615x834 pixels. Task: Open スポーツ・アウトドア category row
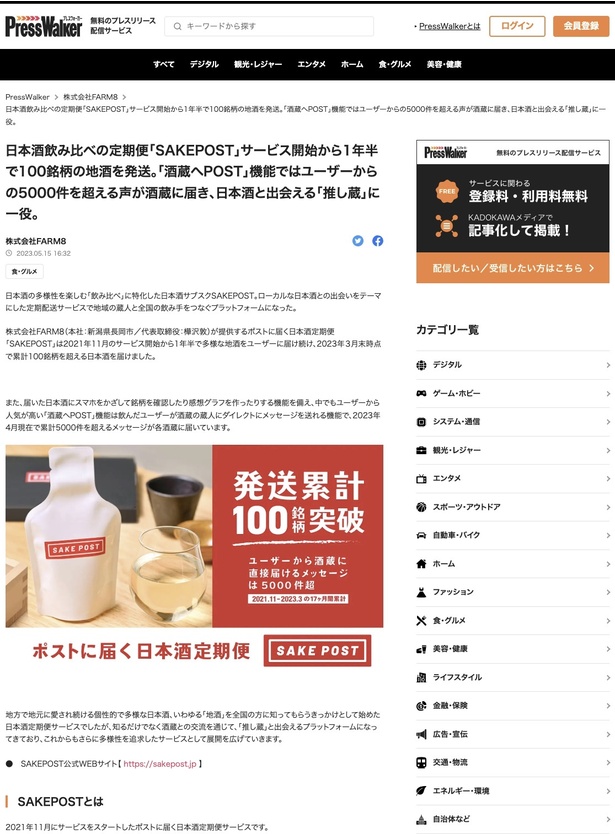tap(512, 507)
